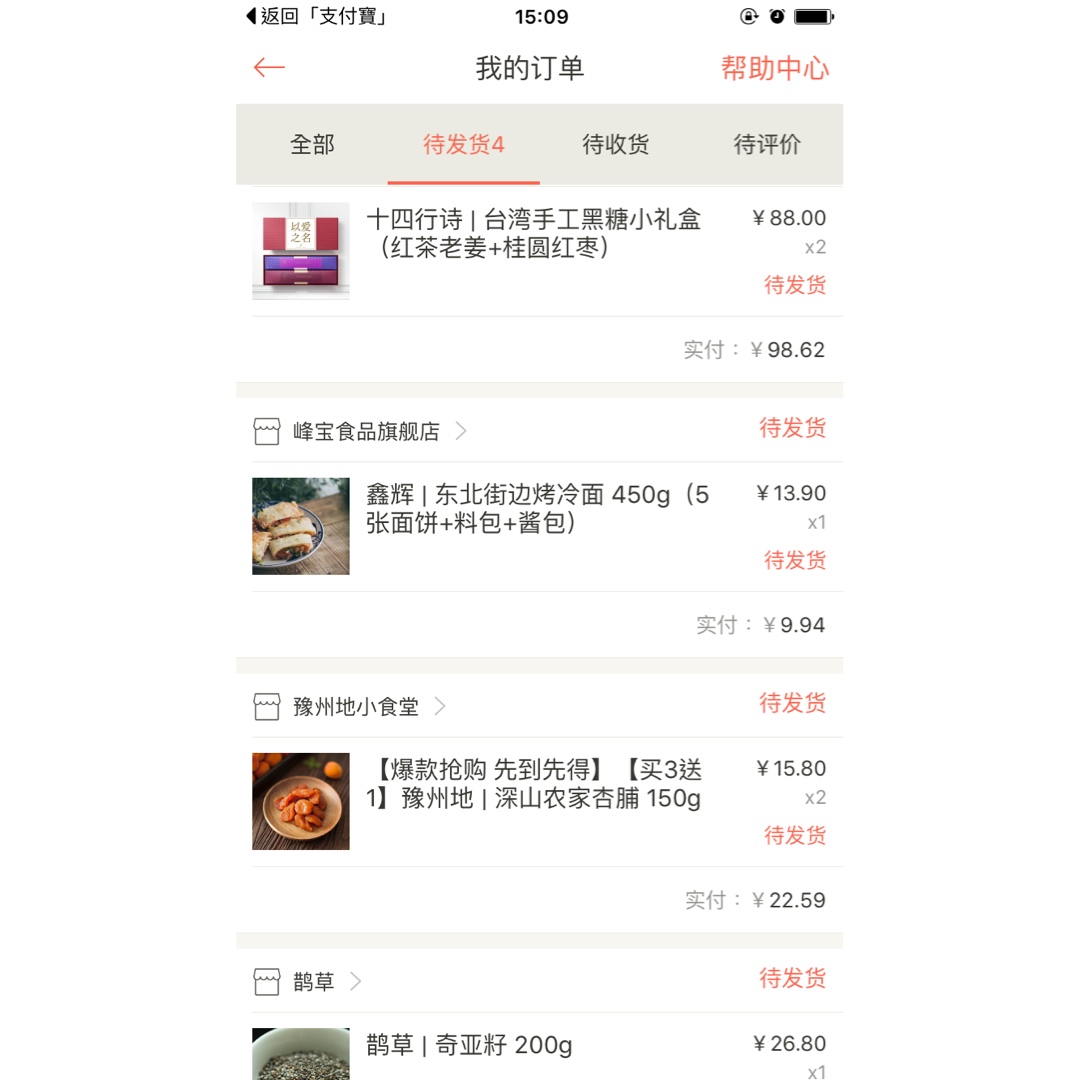Return to 支付寶 from the status bar
This screenshot has width=1080, height=1080.
click(x=317, y=16)
